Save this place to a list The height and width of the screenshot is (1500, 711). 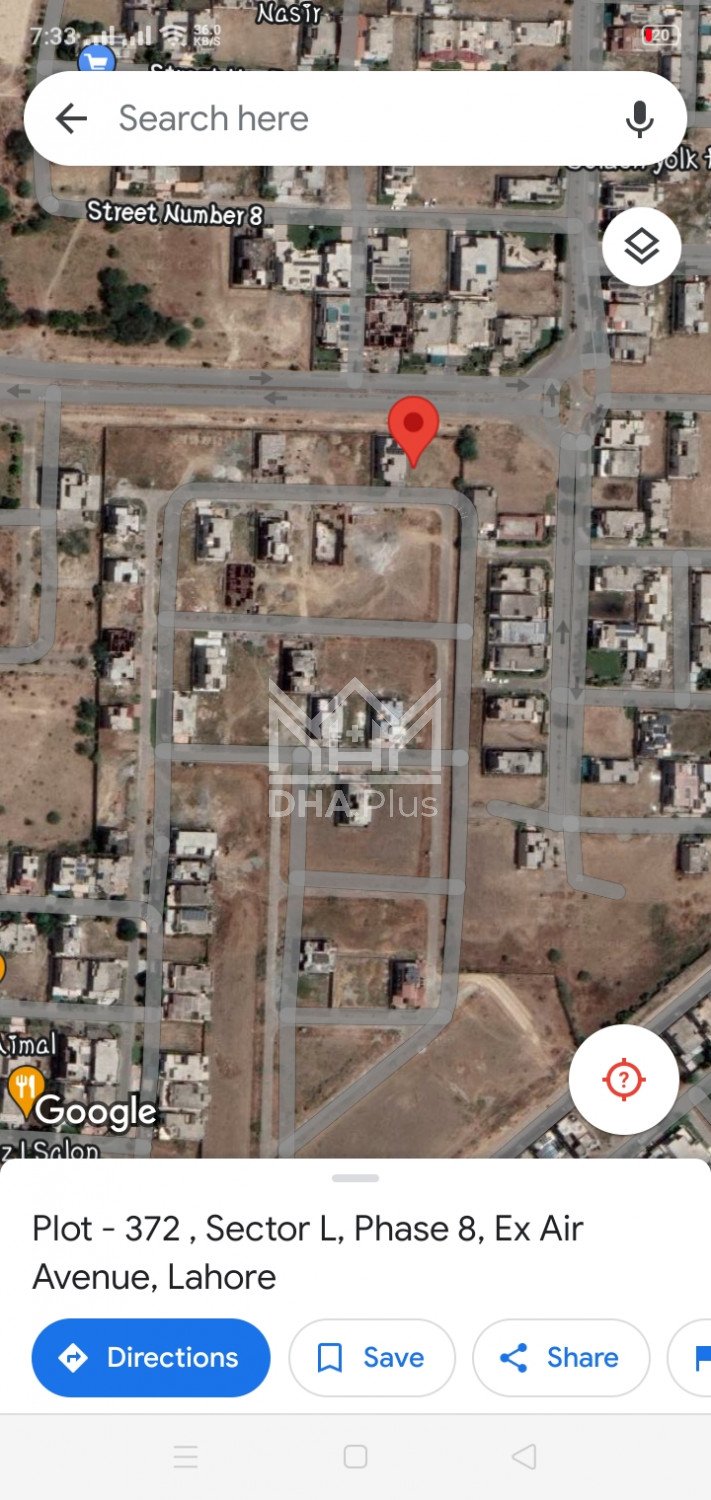point(371,1357)
